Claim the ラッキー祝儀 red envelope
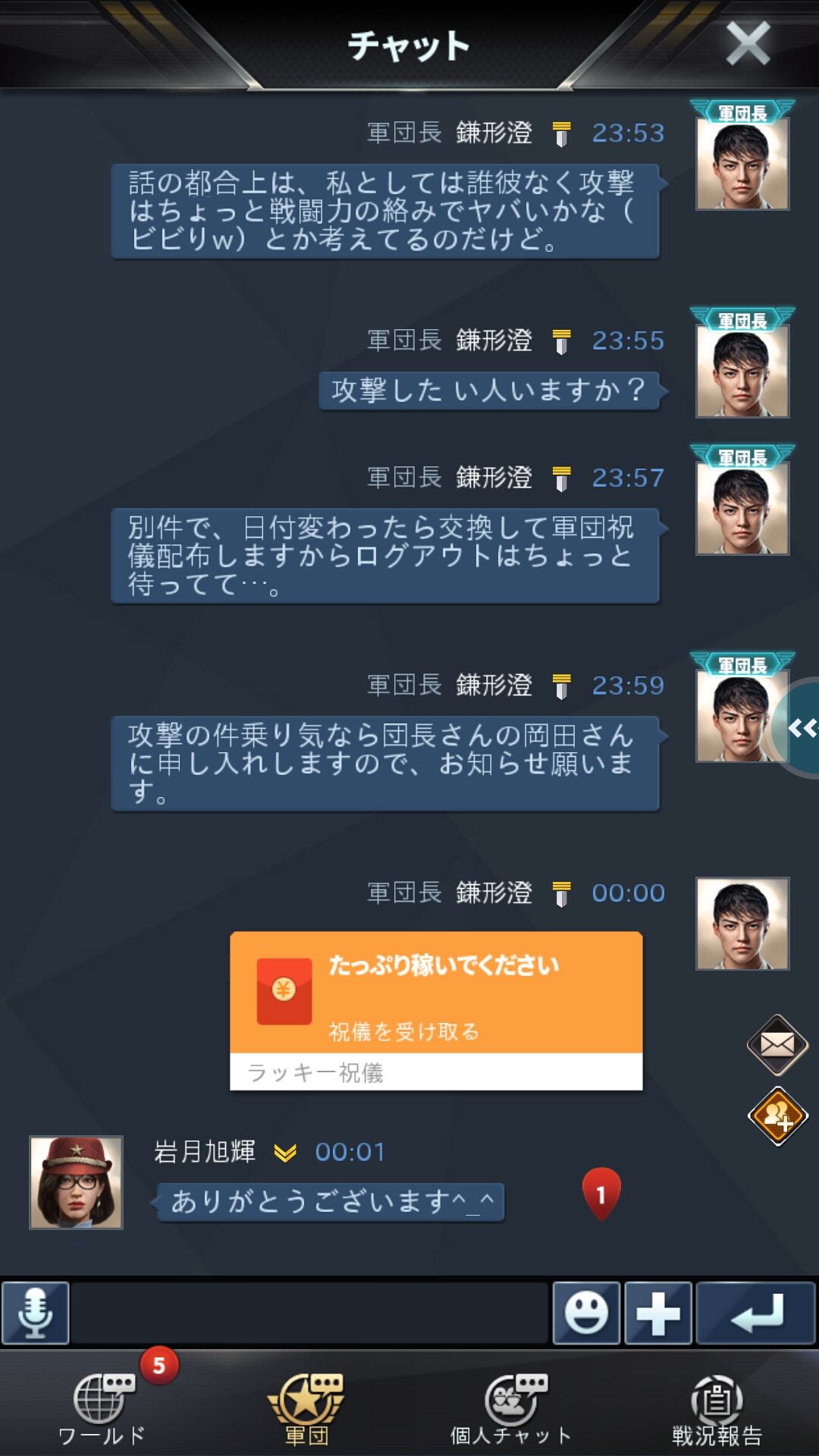 tap(435, 1009)
